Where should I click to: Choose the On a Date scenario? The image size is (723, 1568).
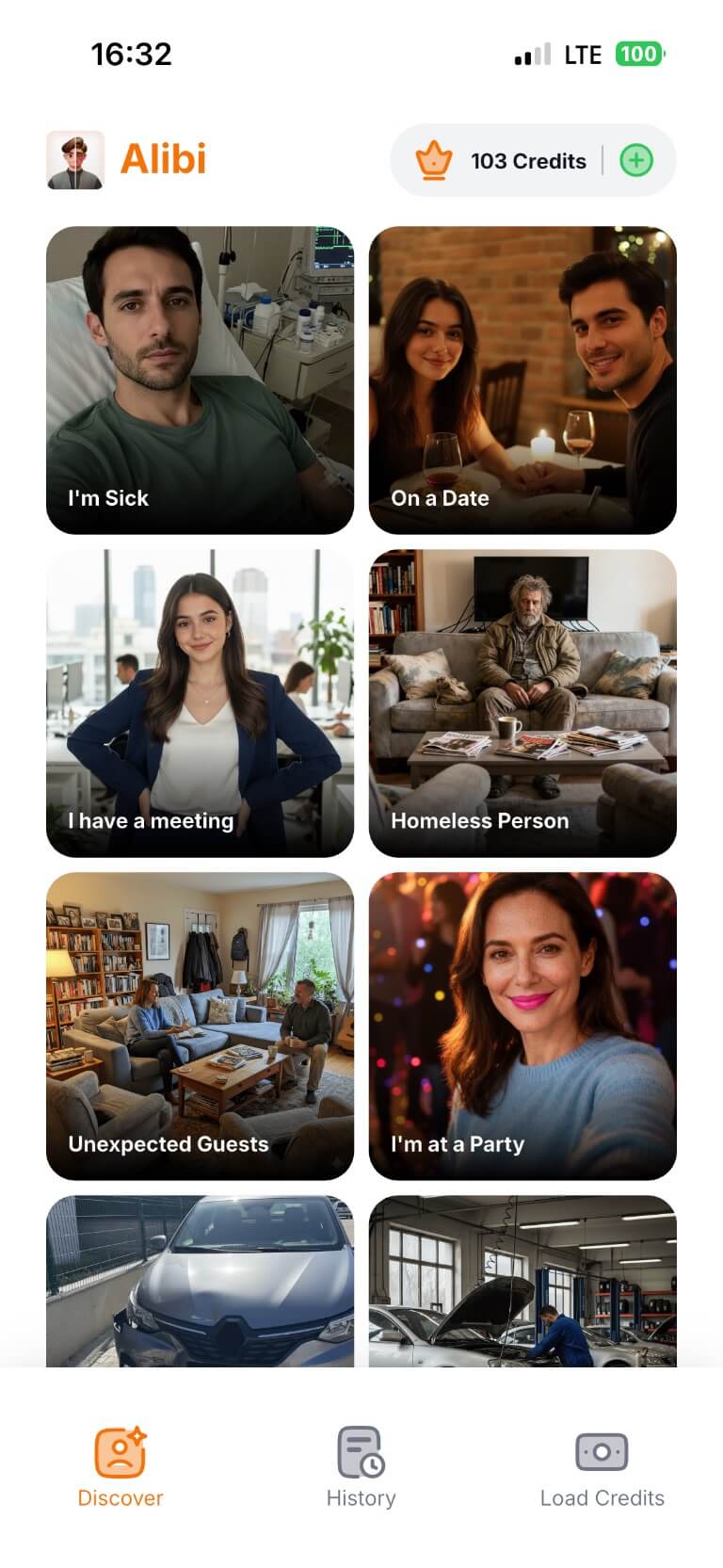pos(522,380)
